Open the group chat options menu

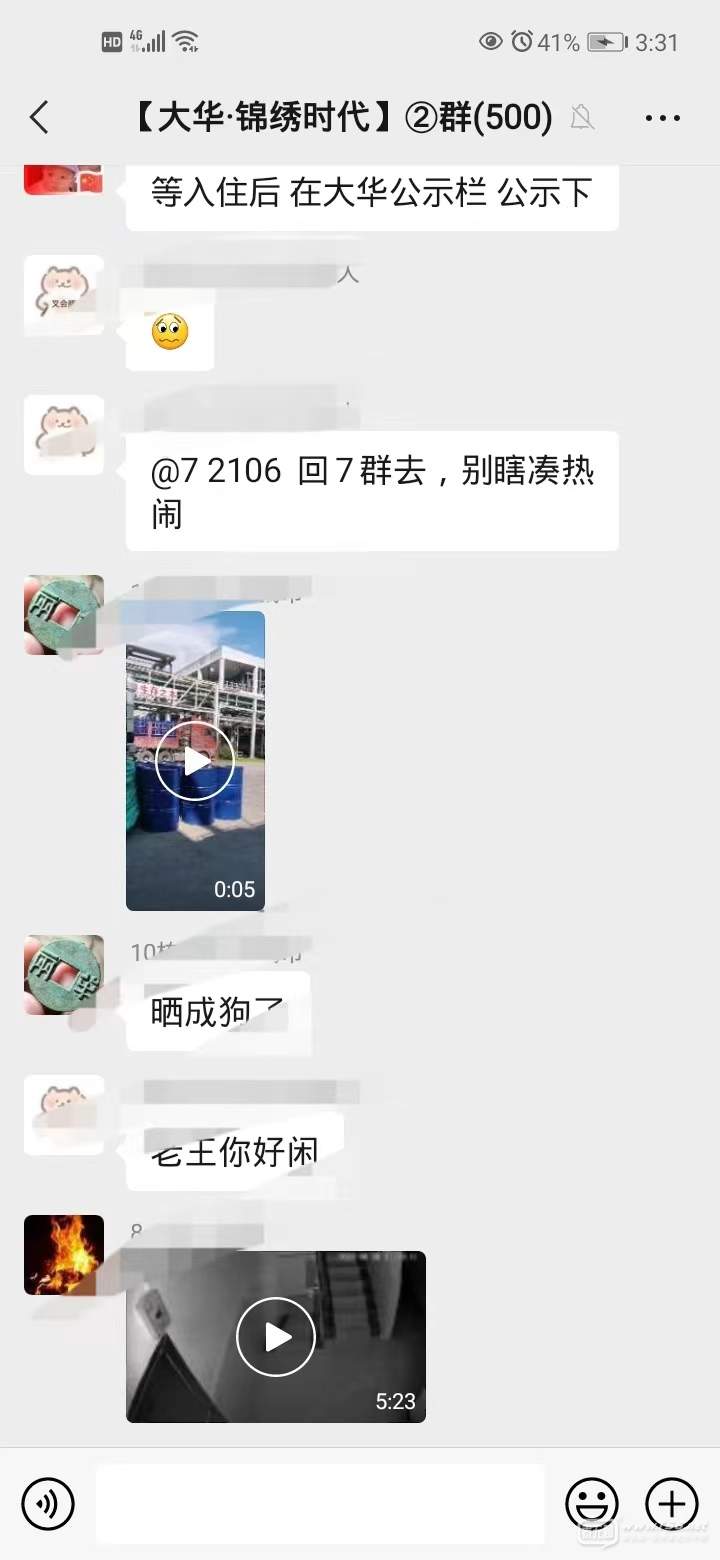(x=662, y=118)
